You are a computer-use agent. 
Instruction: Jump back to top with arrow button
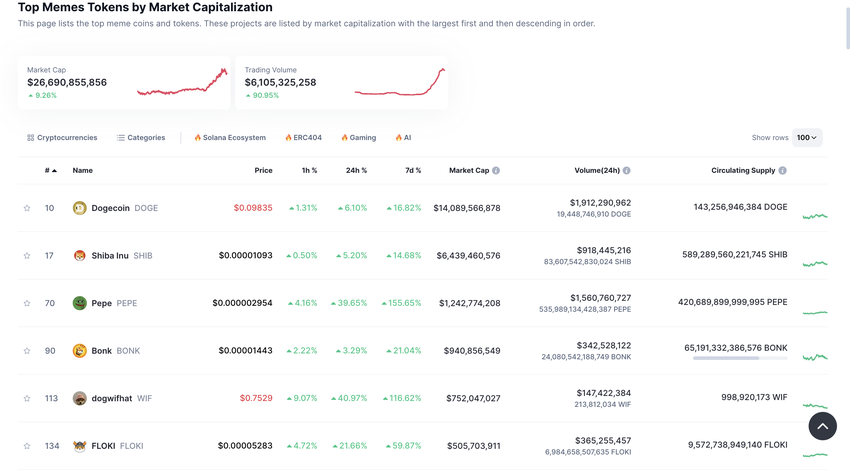click(822, 426)
